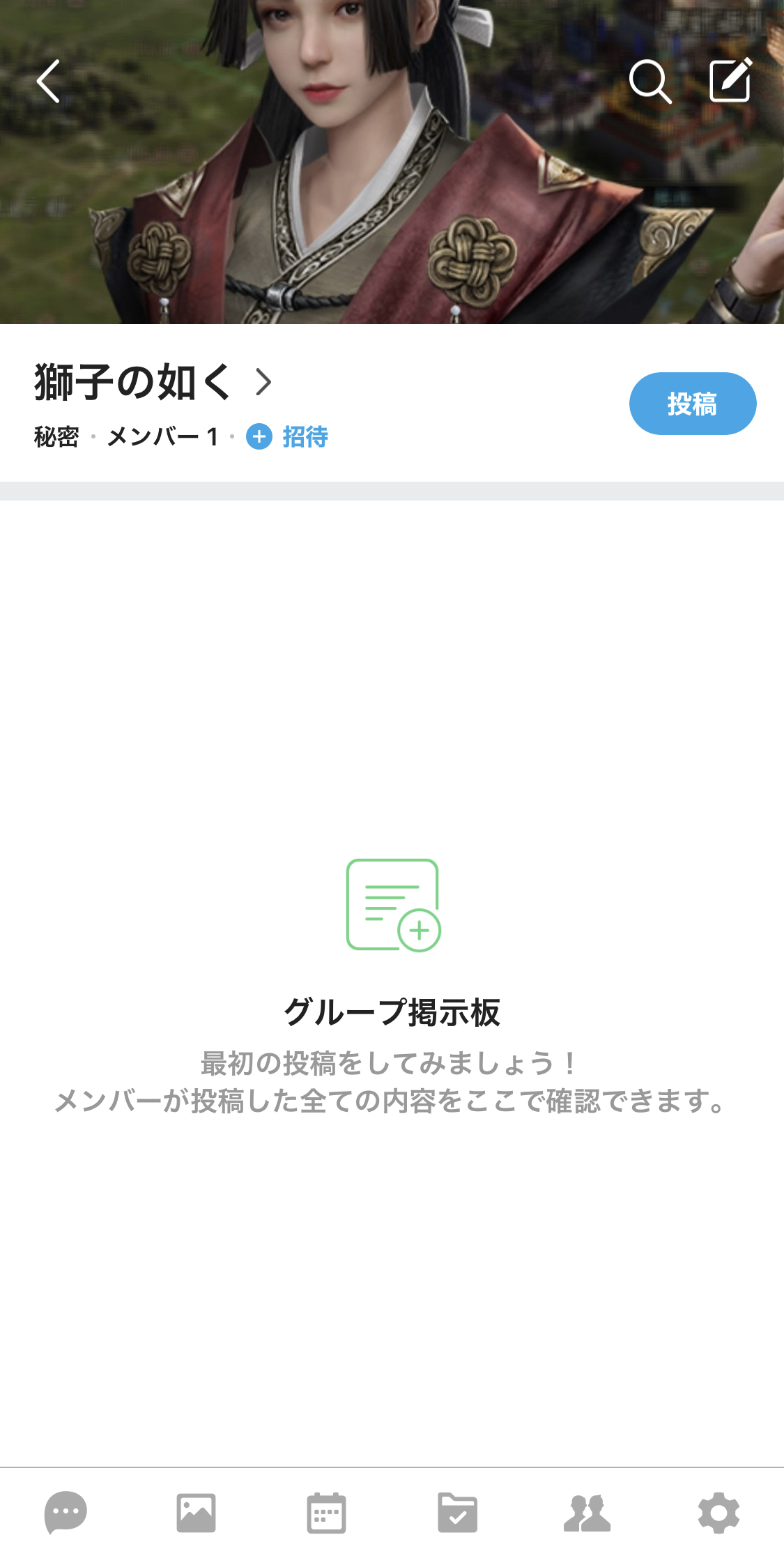Open search with the magnifier icon

tap(650, 82)
